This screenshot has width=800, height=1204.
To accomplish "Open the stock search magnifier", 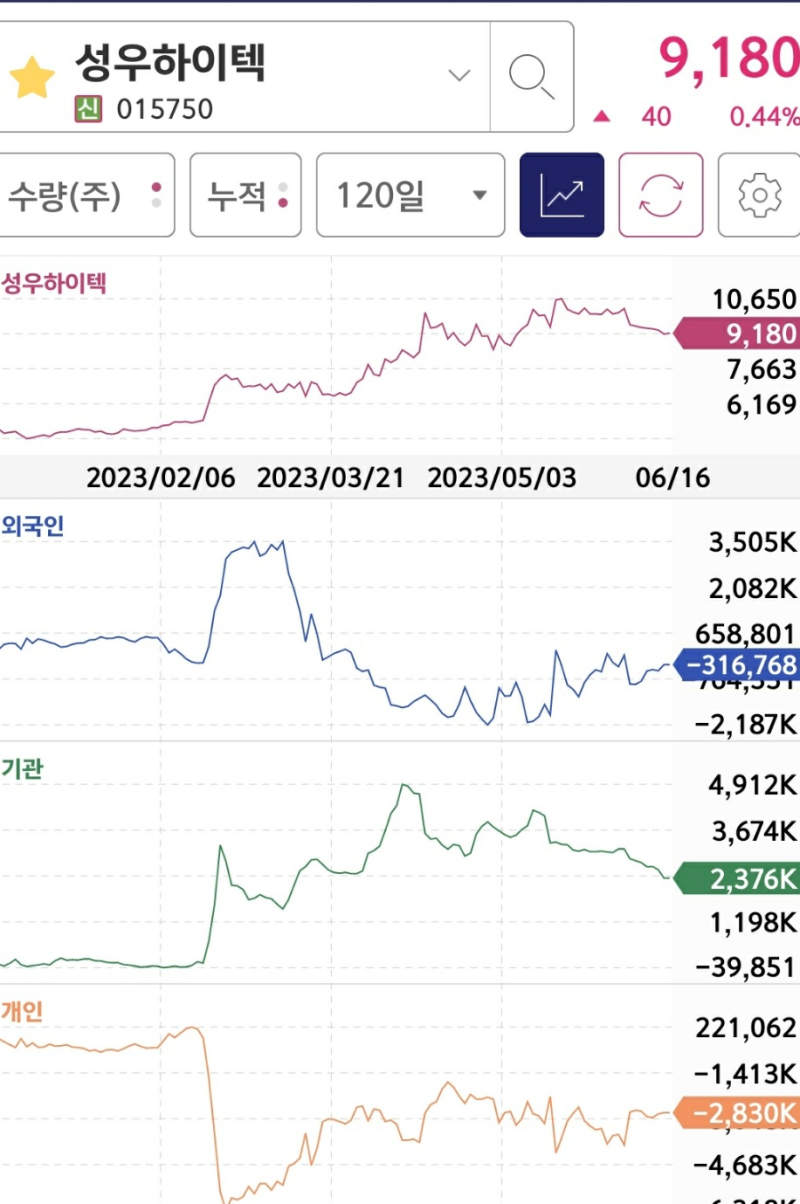I will (530, 76).
